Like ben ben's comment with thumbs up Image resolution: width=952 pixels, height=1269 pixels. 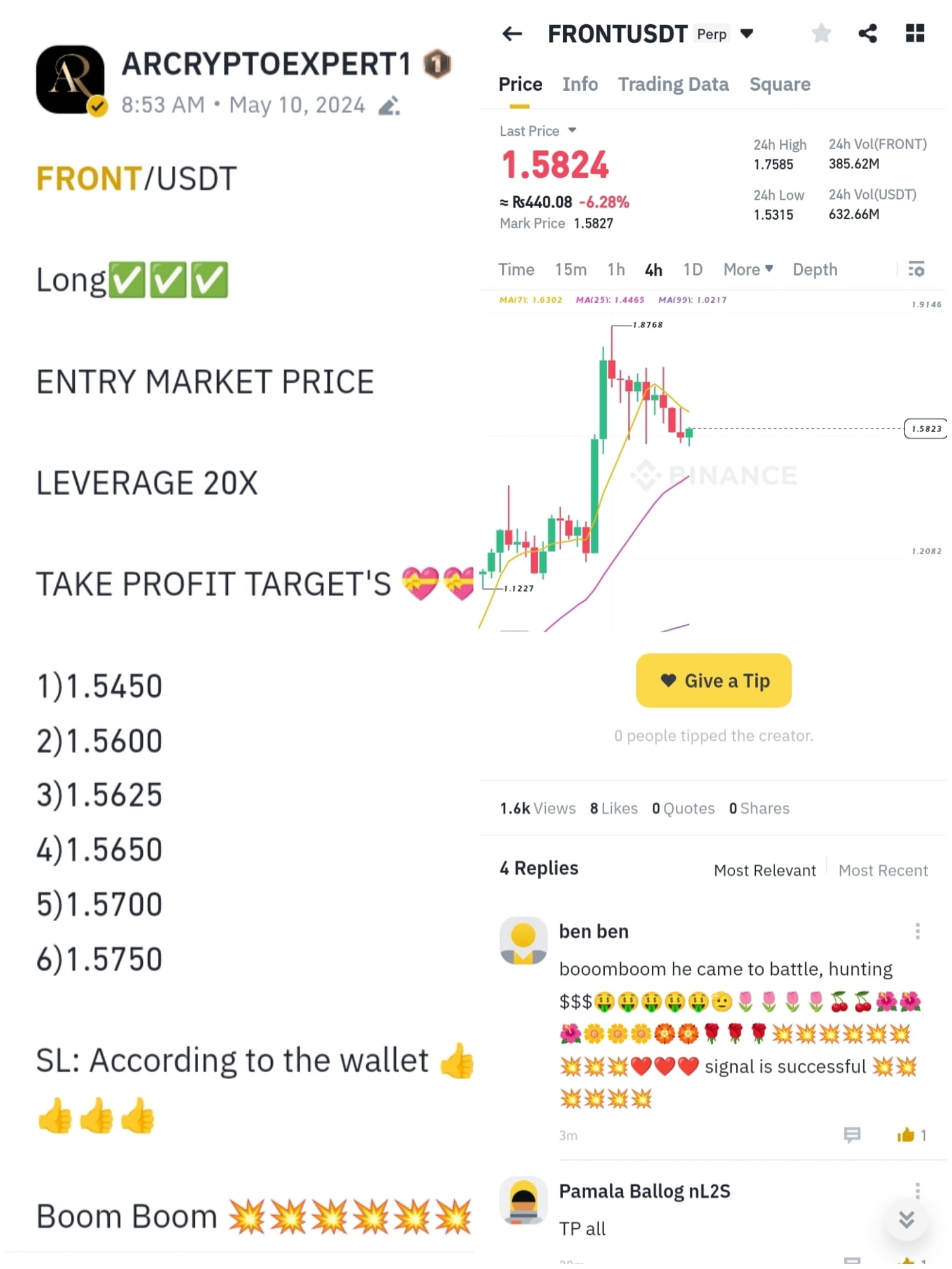[x=906, y=1136]
